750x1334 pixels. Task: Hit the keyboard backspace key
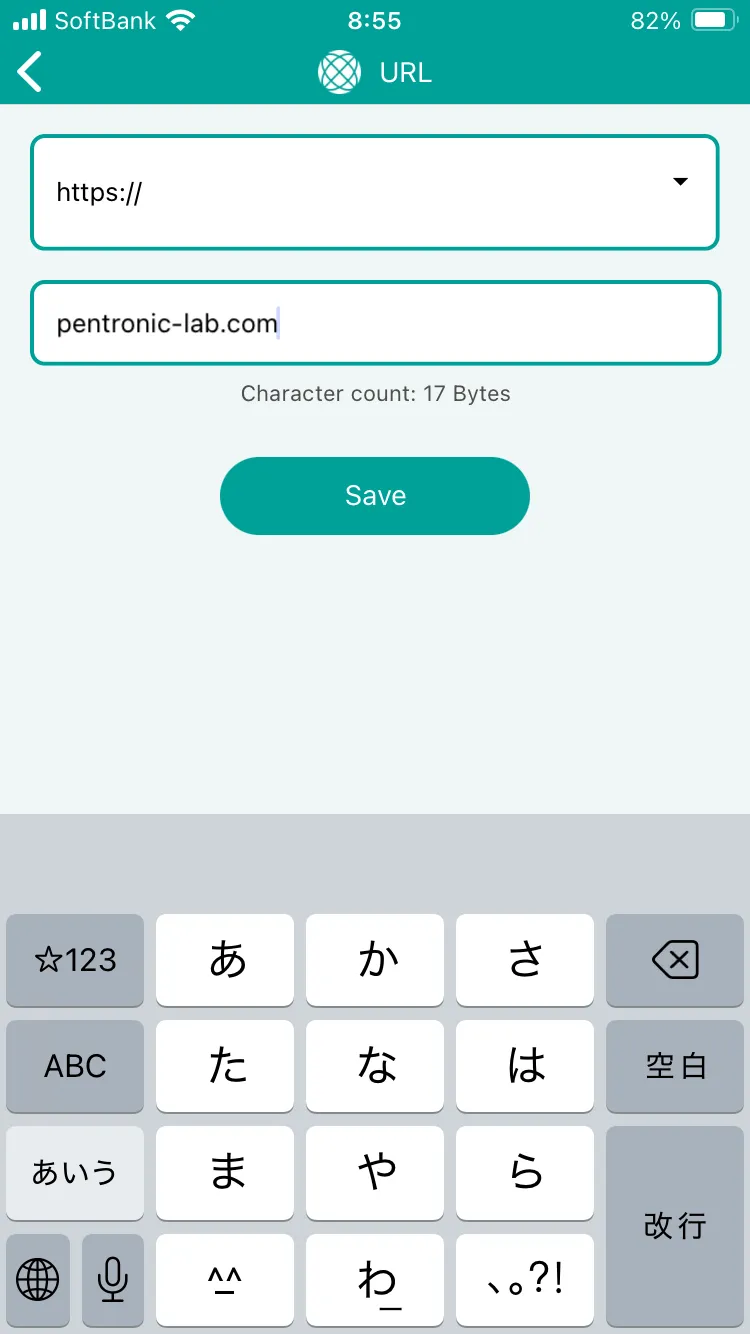[x=675, y=961]
